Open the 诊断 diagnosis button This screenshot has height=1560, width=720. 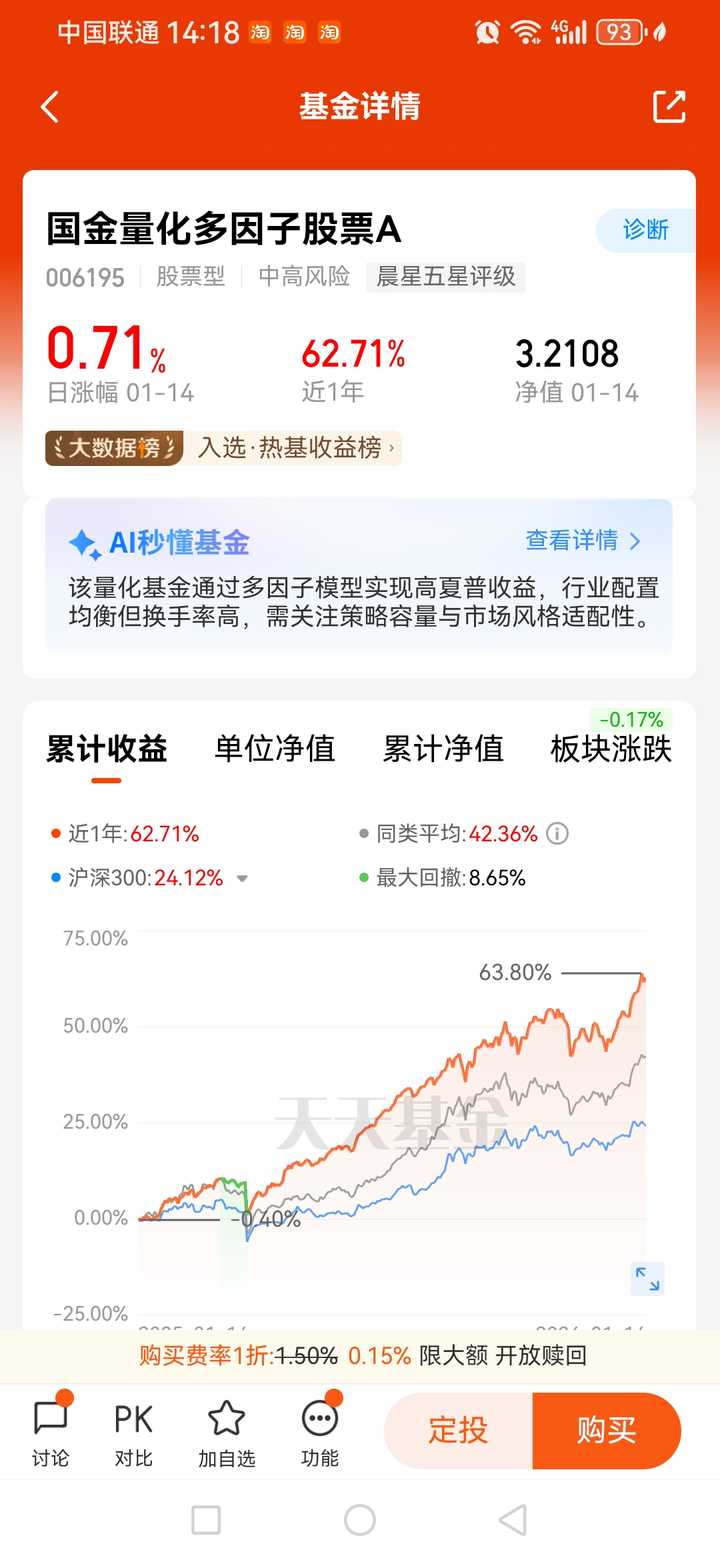click(645, 230)
